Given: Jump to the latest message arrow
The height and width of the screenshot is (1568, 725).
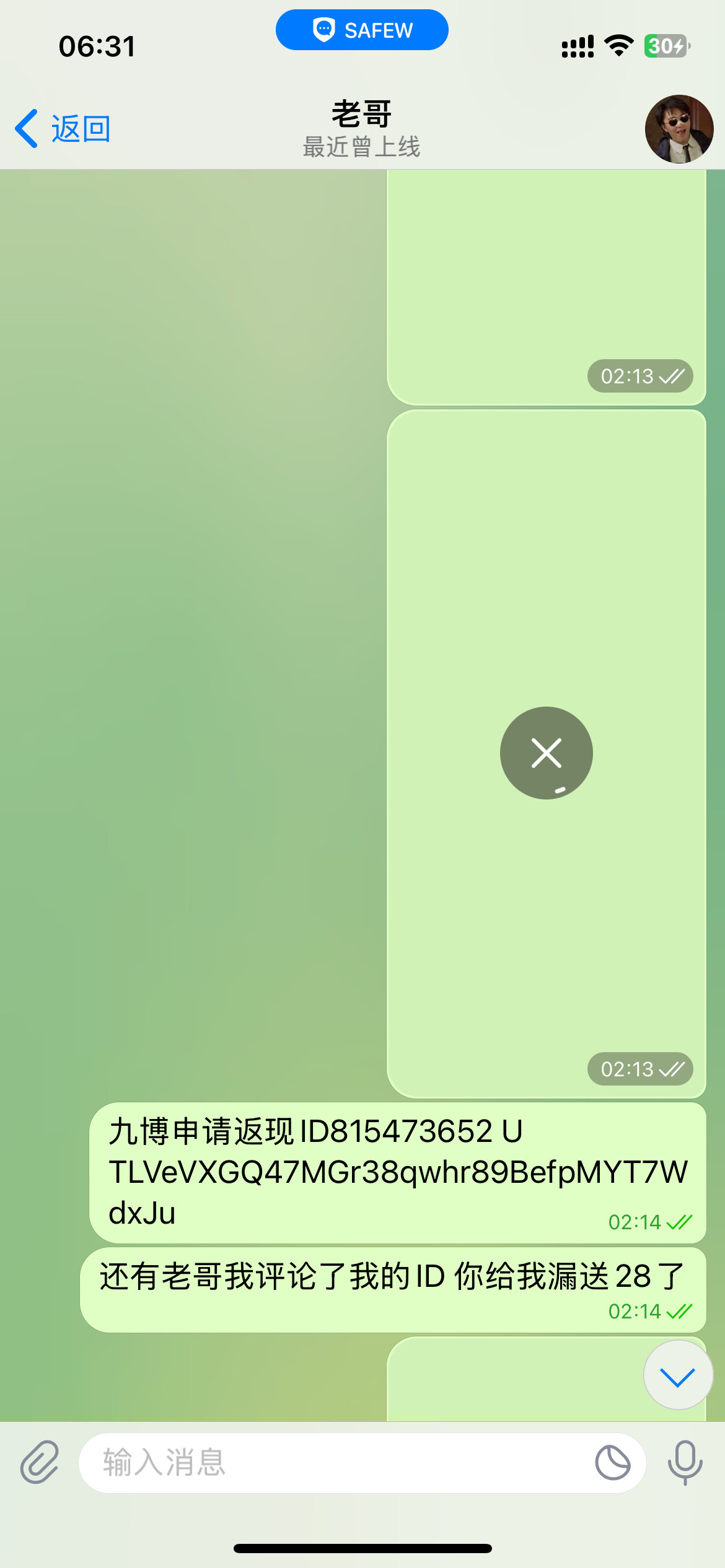Looking at the screenshot, I should [678, 1376].
